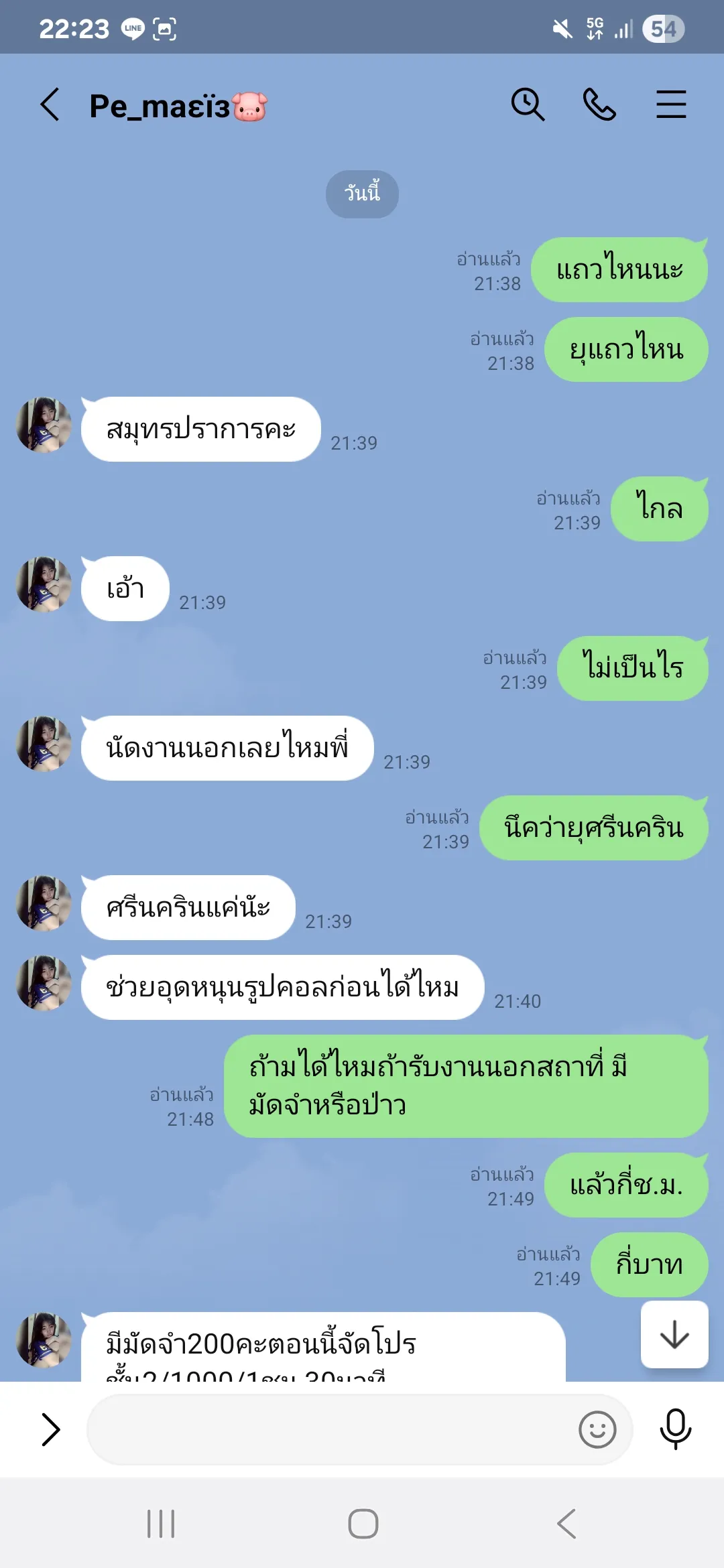
Task: Search within this conversation
Action: (x=528, y=105)
